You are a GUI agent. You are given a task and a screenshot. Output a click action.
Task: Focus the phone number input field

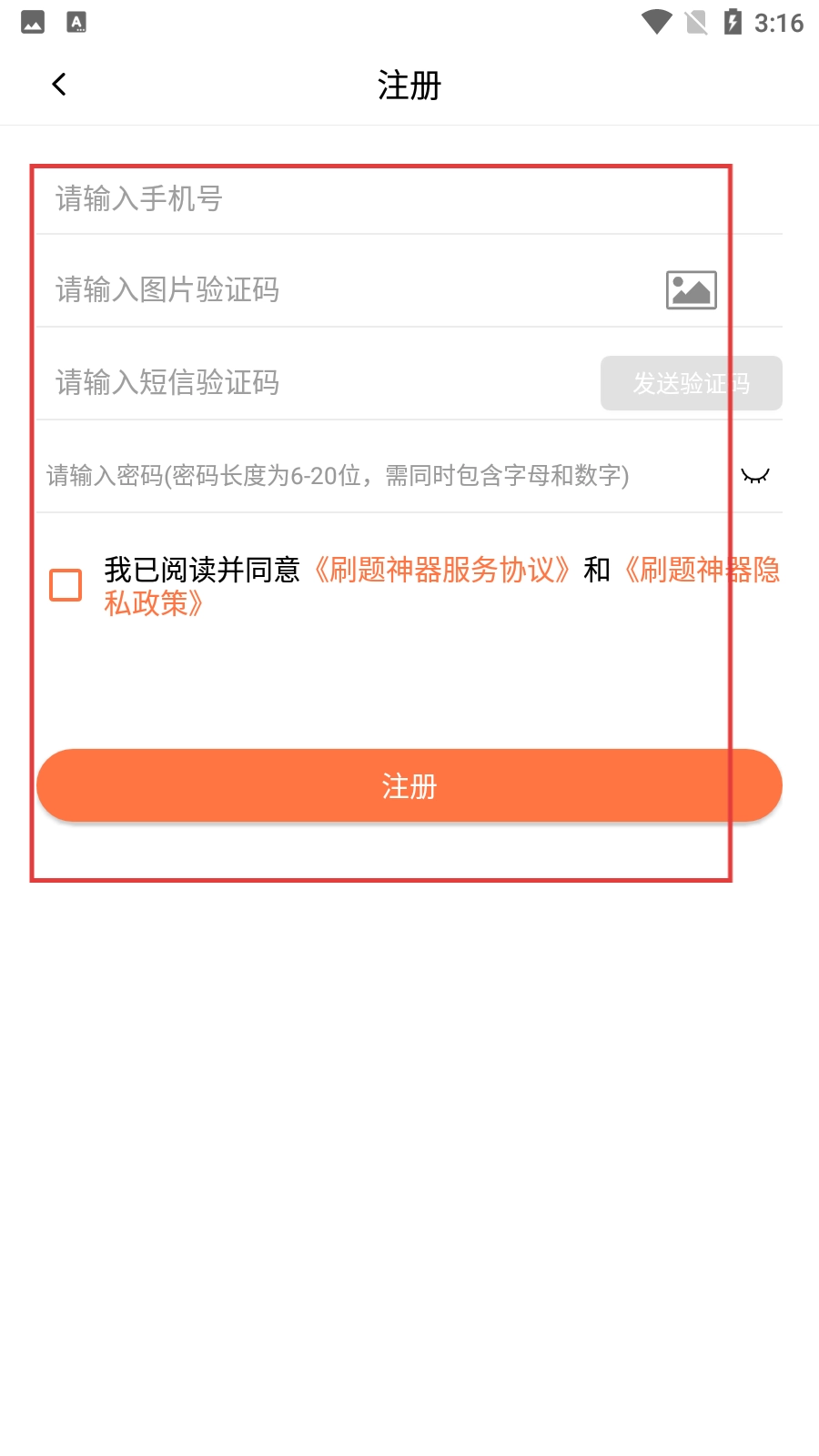[409, 198]
